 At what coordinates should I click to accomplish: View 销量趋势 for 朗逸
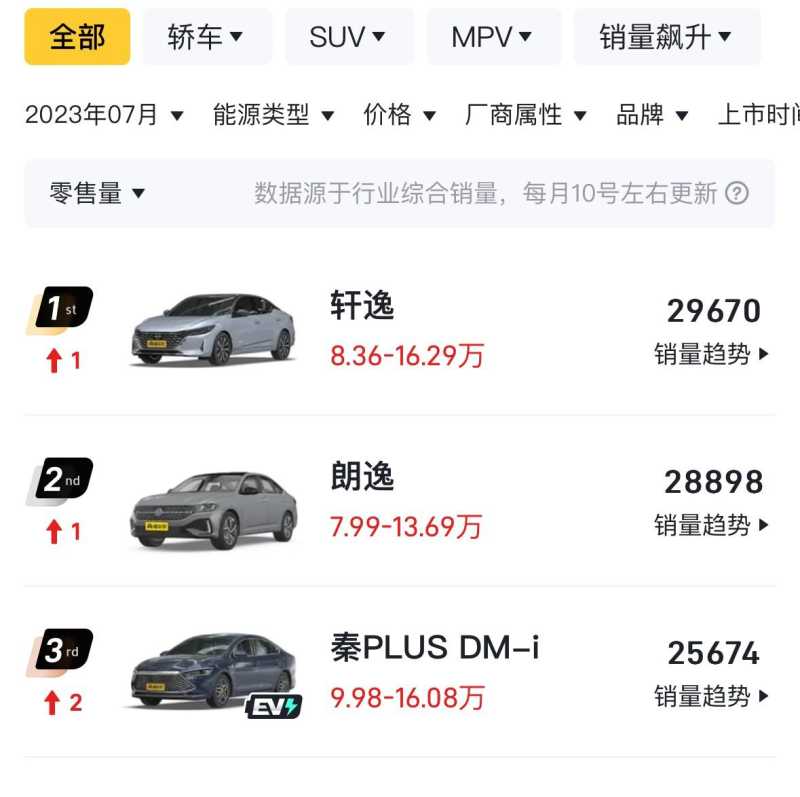click(x=712, y=525)
